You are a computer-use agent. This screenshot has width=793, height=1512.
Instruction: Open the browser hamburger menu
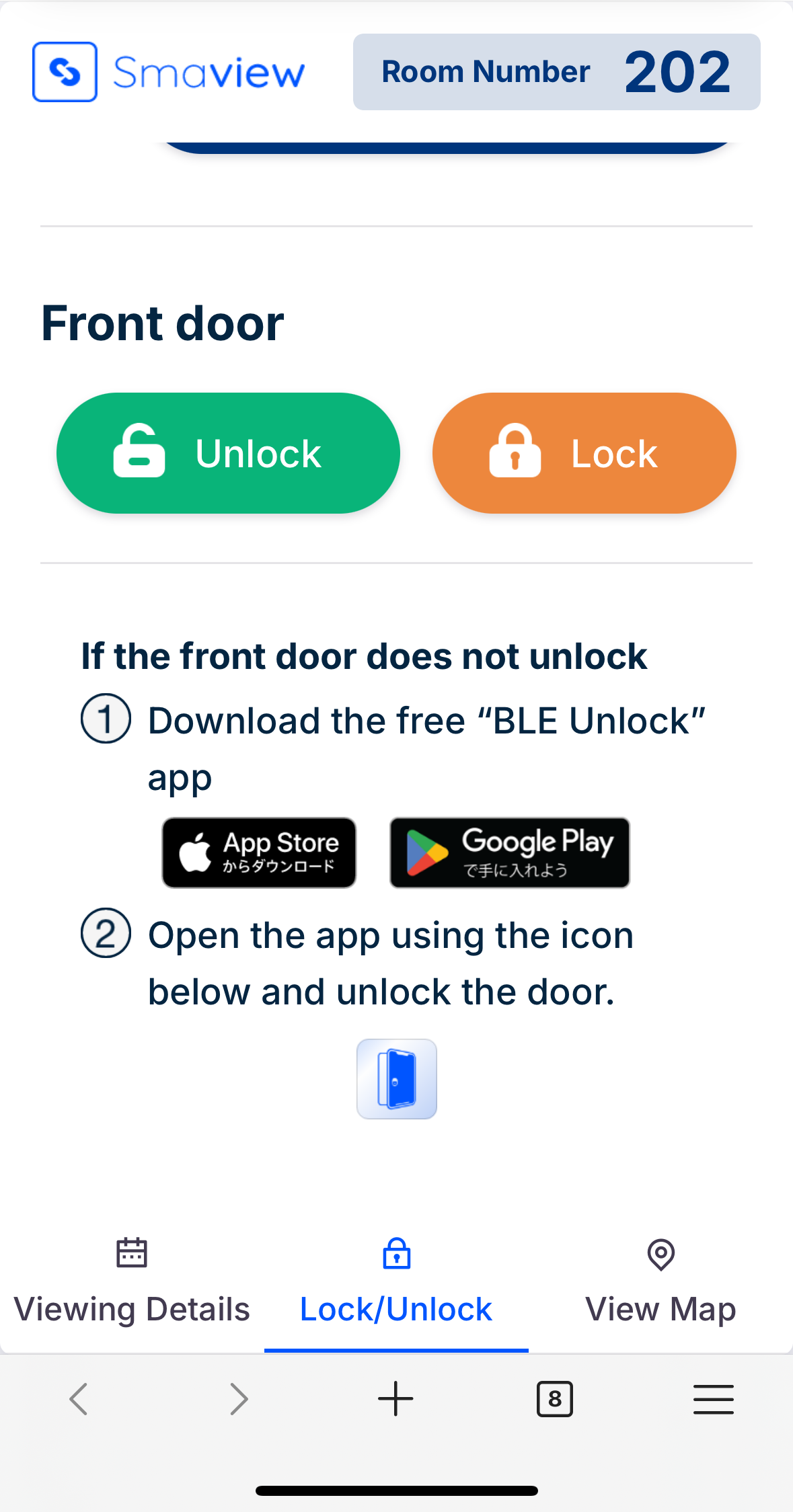[x=713, y=1399]
